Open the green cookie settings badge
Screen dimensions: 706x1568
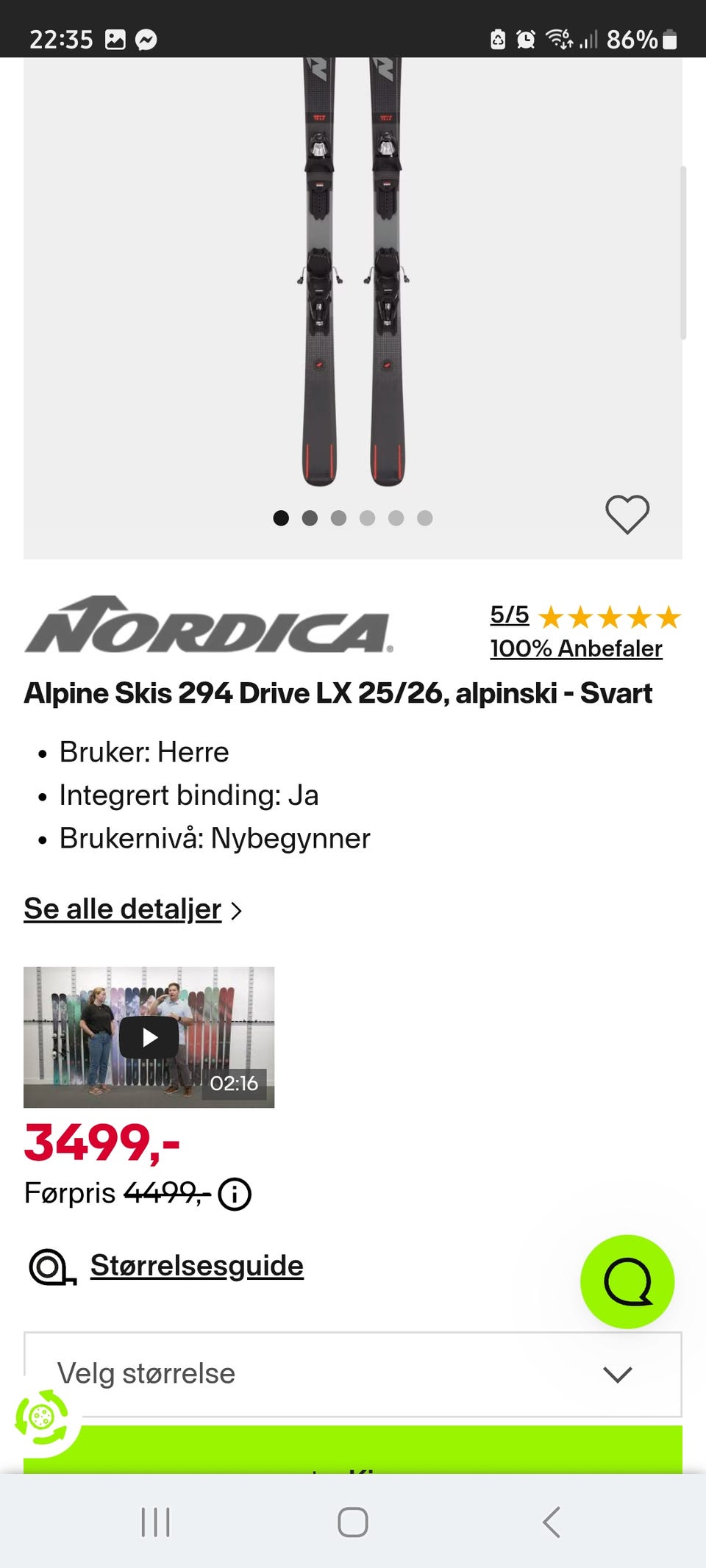(43, 1417)
